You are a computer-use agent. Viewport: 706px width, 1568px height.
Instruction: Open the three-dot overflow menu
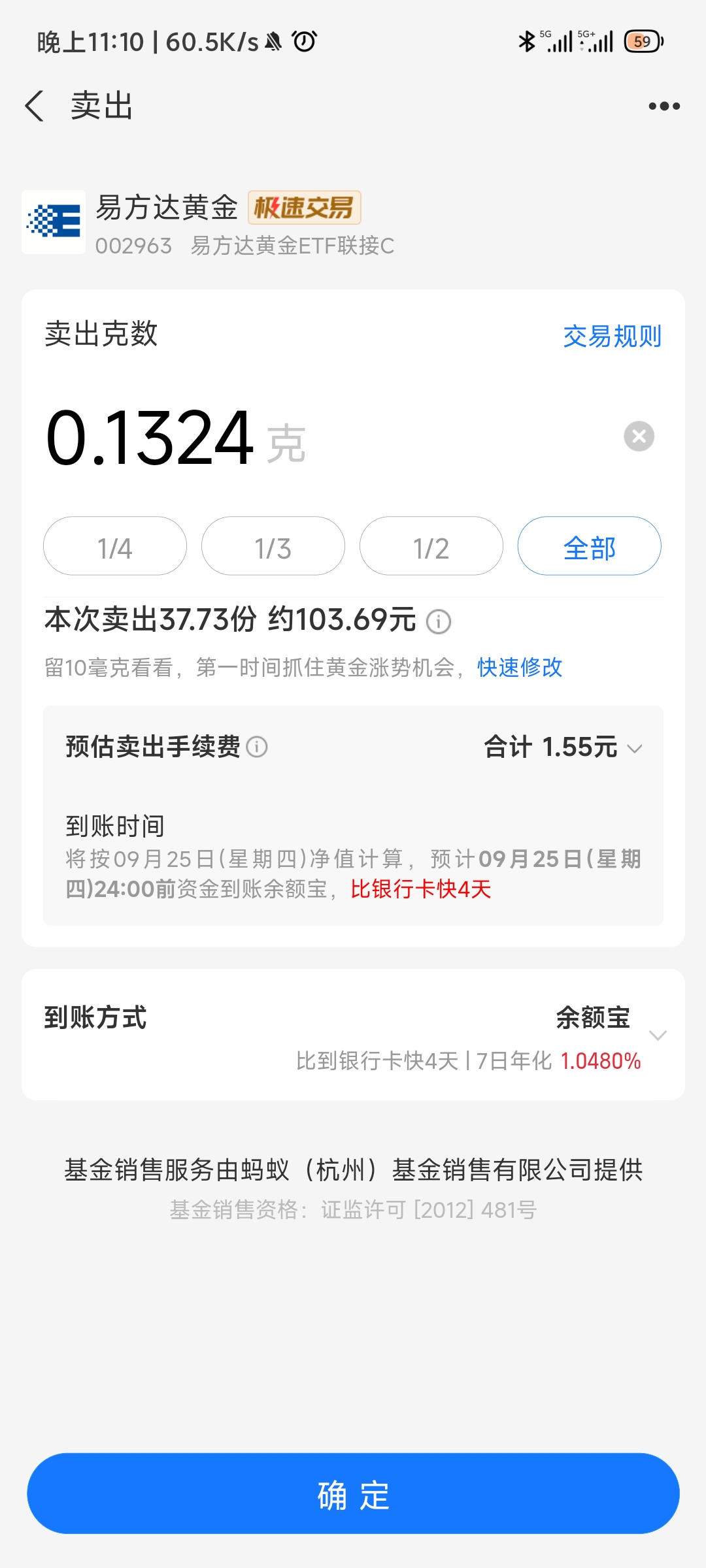coord(664,106)
